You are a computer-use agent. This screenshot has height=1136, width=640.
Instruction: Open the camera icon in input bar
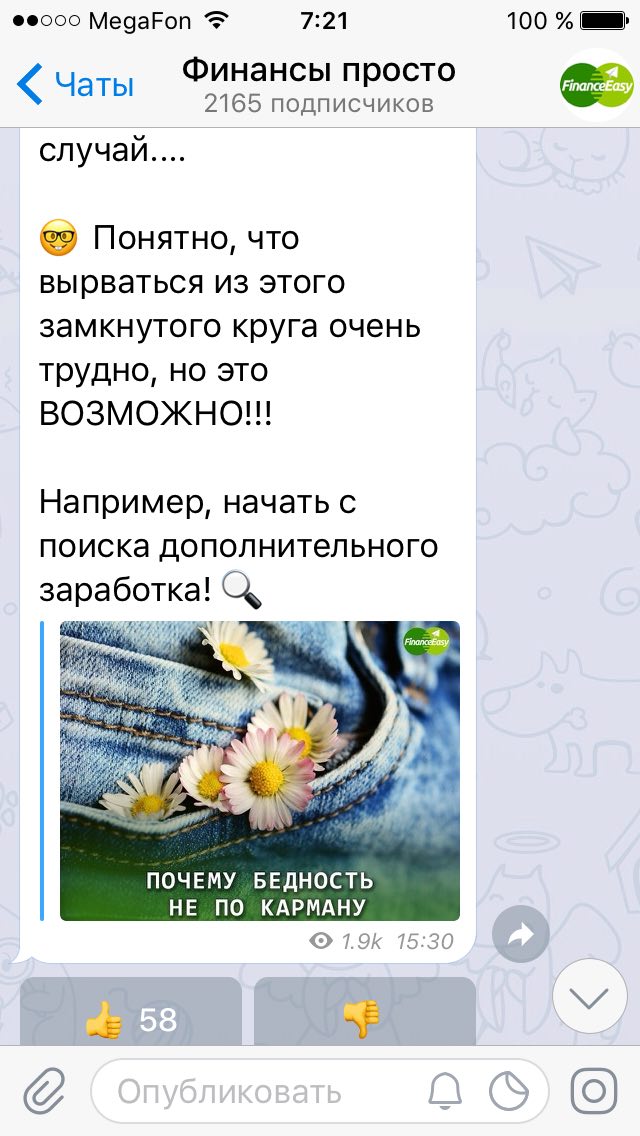tap(594, 1091)
